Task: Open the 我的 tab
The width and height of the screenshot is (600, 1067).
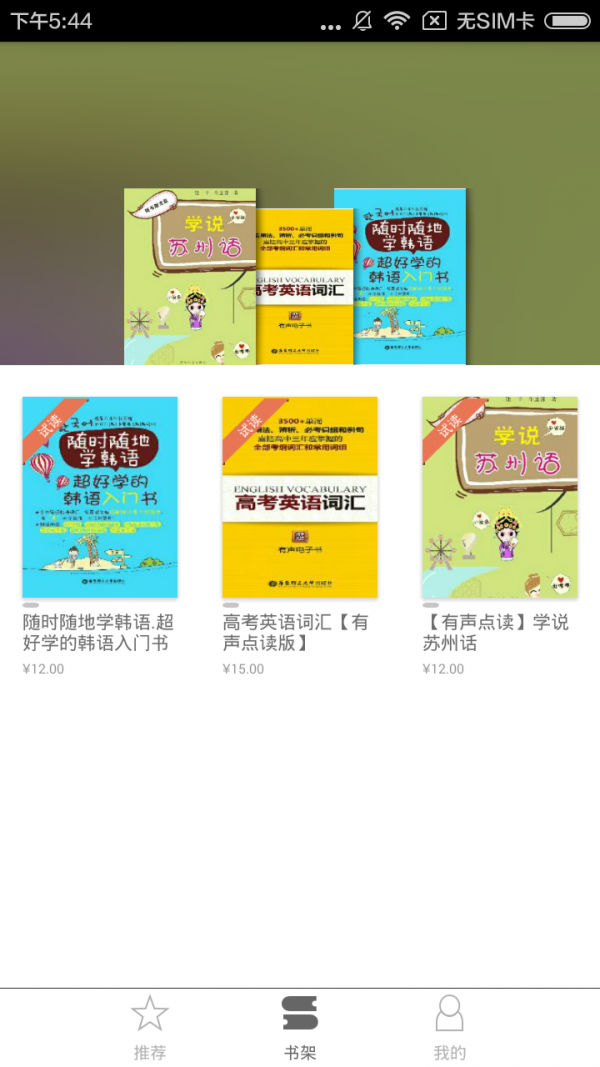Action: click(x=450, y=1027)
